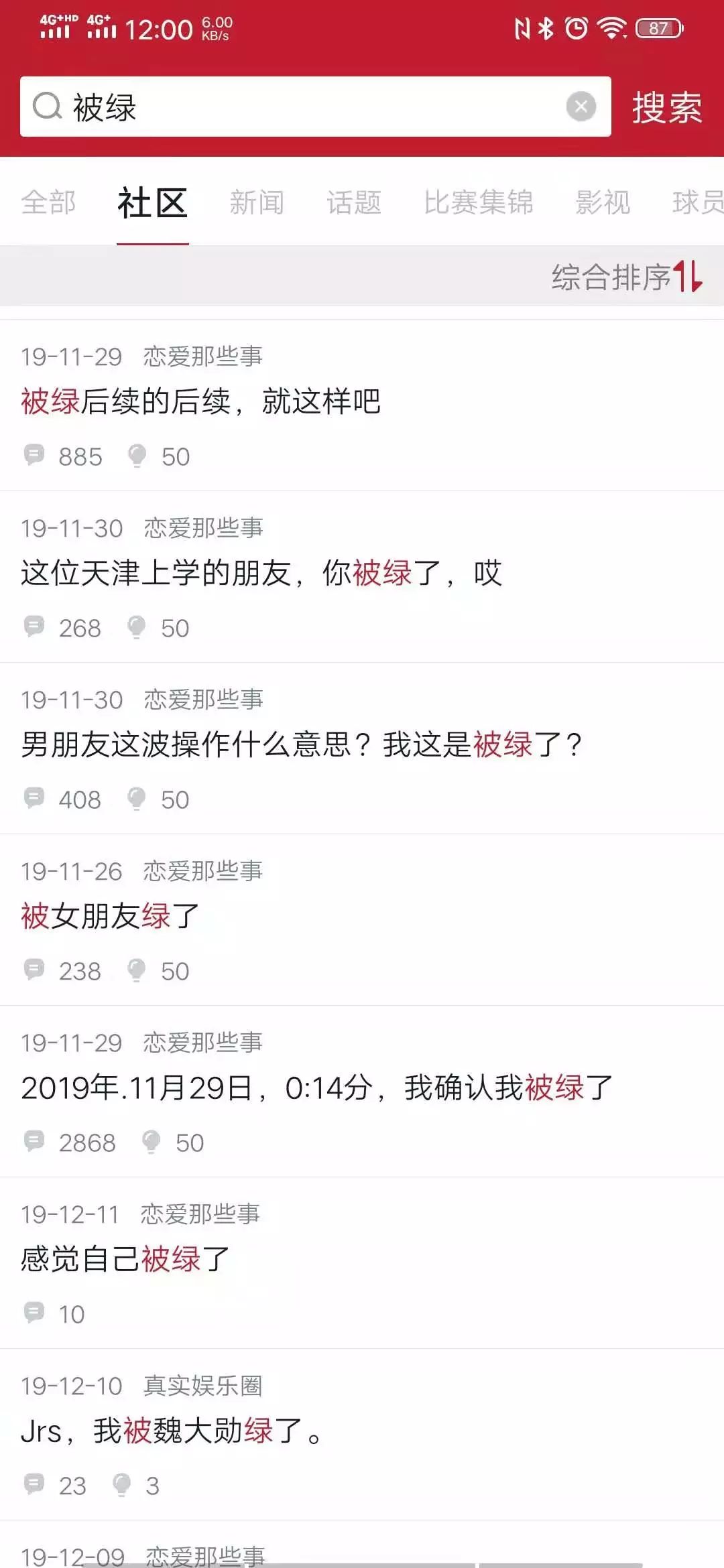
Task: Clear the search text with the X icon
Action: coord(581,107)
